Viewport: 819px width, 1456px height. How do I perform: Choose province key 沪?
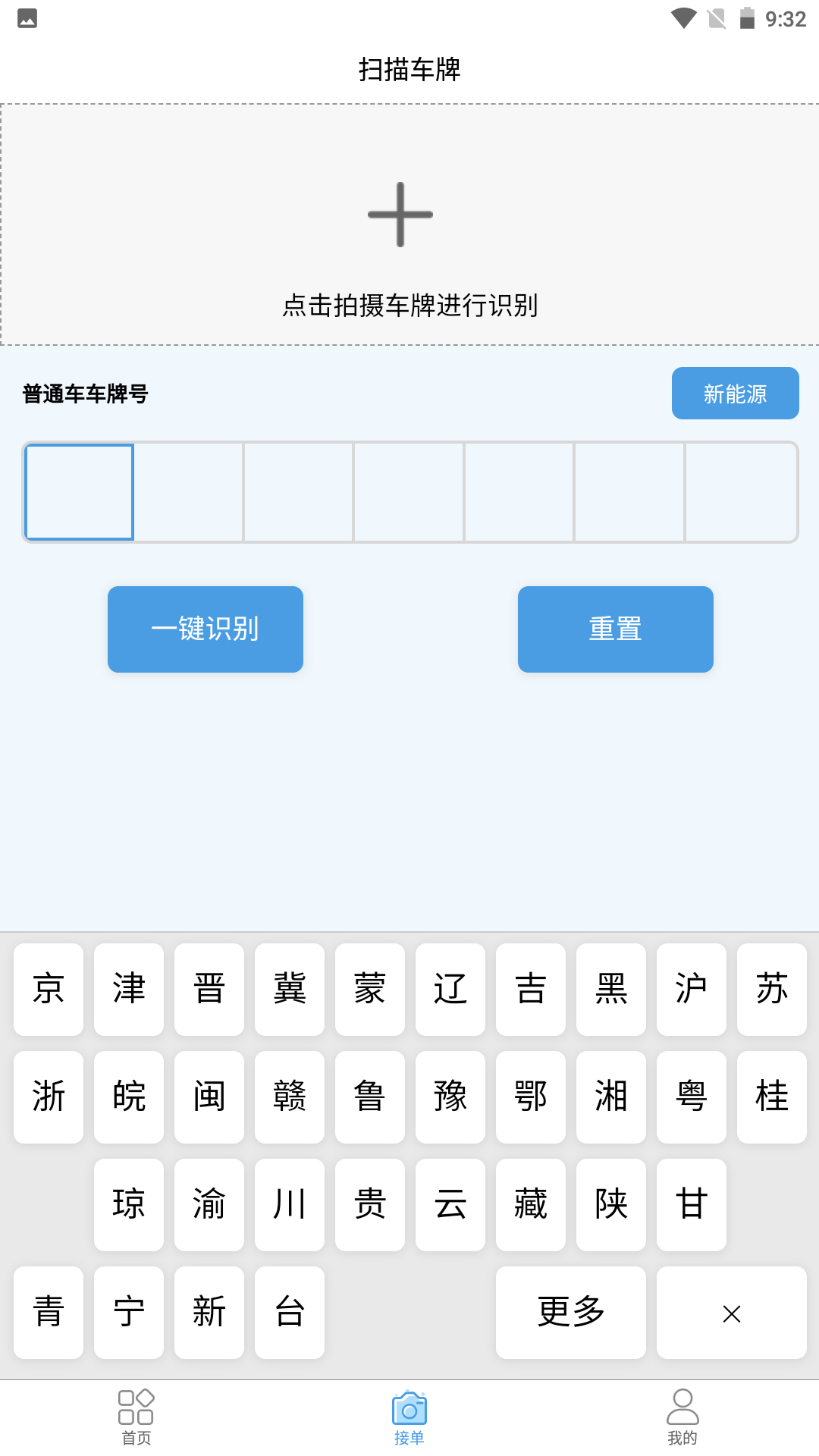click(692, 990)
